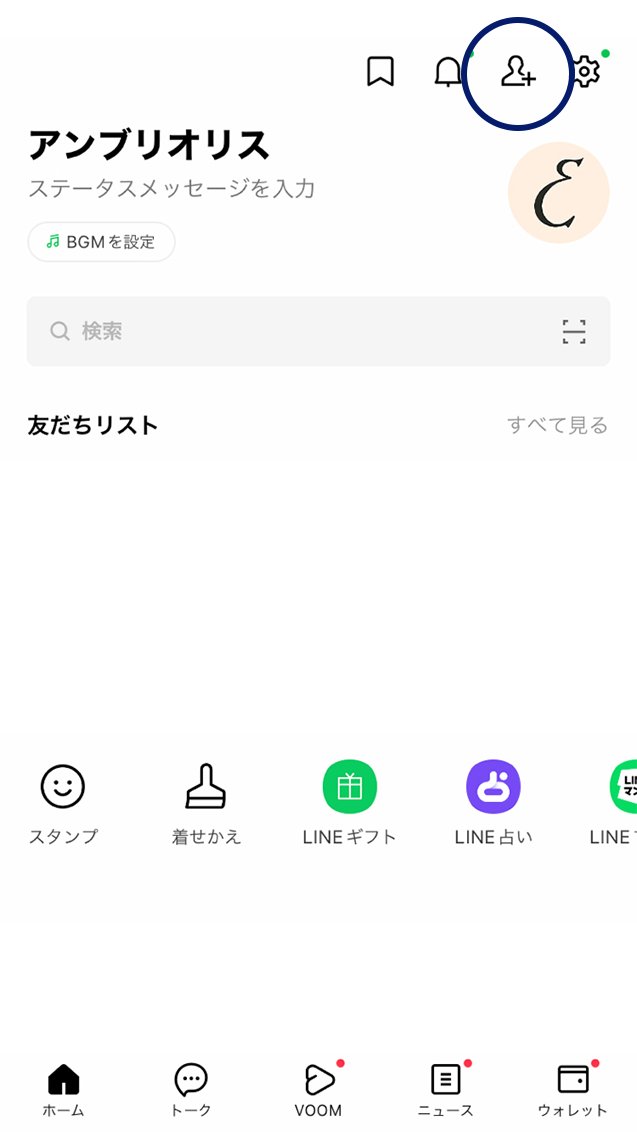The height and width of the screenshot is (1132, 637).
Task: Switch to the ニュース tab
Action: click(x=445, y=1089)
